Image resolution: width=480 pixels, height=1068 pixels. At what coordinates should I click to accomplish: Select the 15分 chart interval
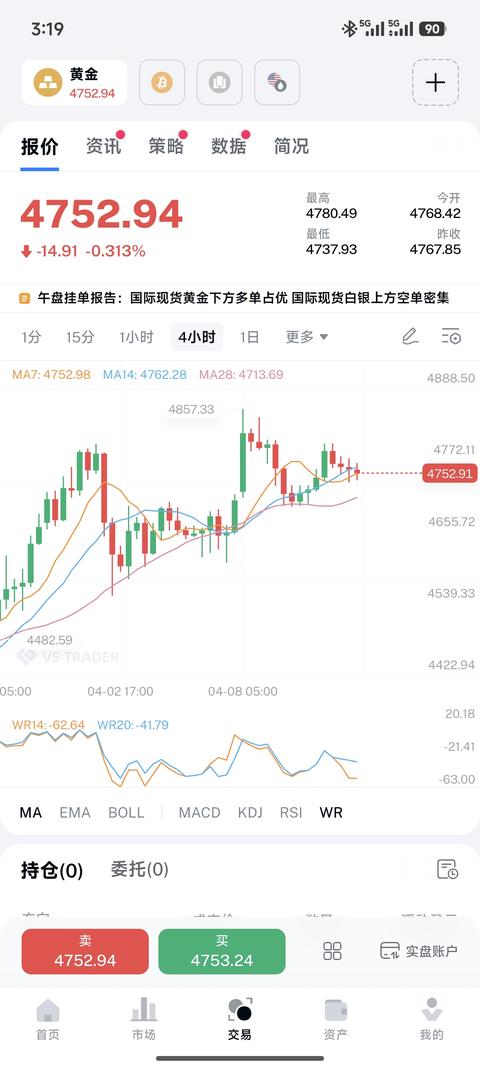[80, 336]
